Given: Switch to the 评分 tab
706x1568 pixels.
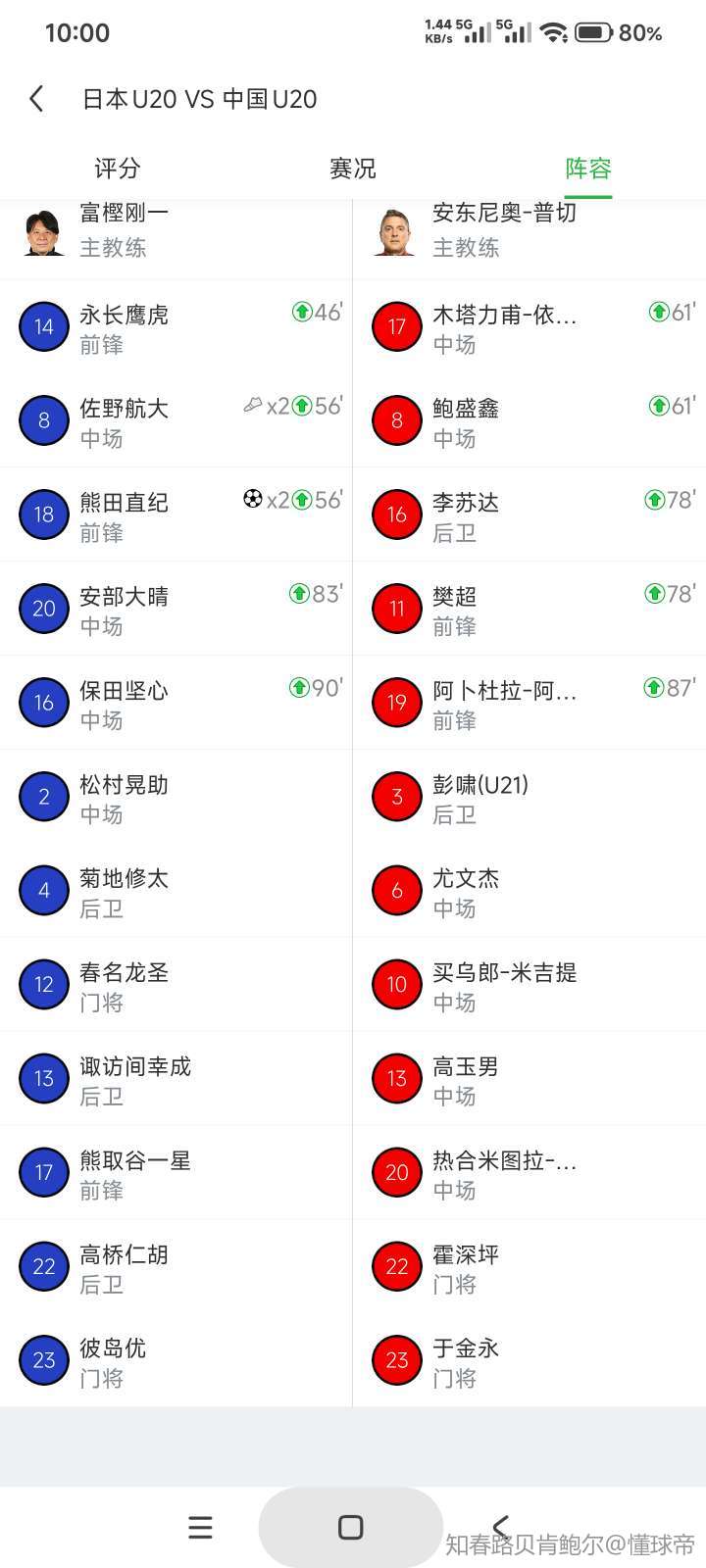Looking at the screenshot, I should coord(118,169).
